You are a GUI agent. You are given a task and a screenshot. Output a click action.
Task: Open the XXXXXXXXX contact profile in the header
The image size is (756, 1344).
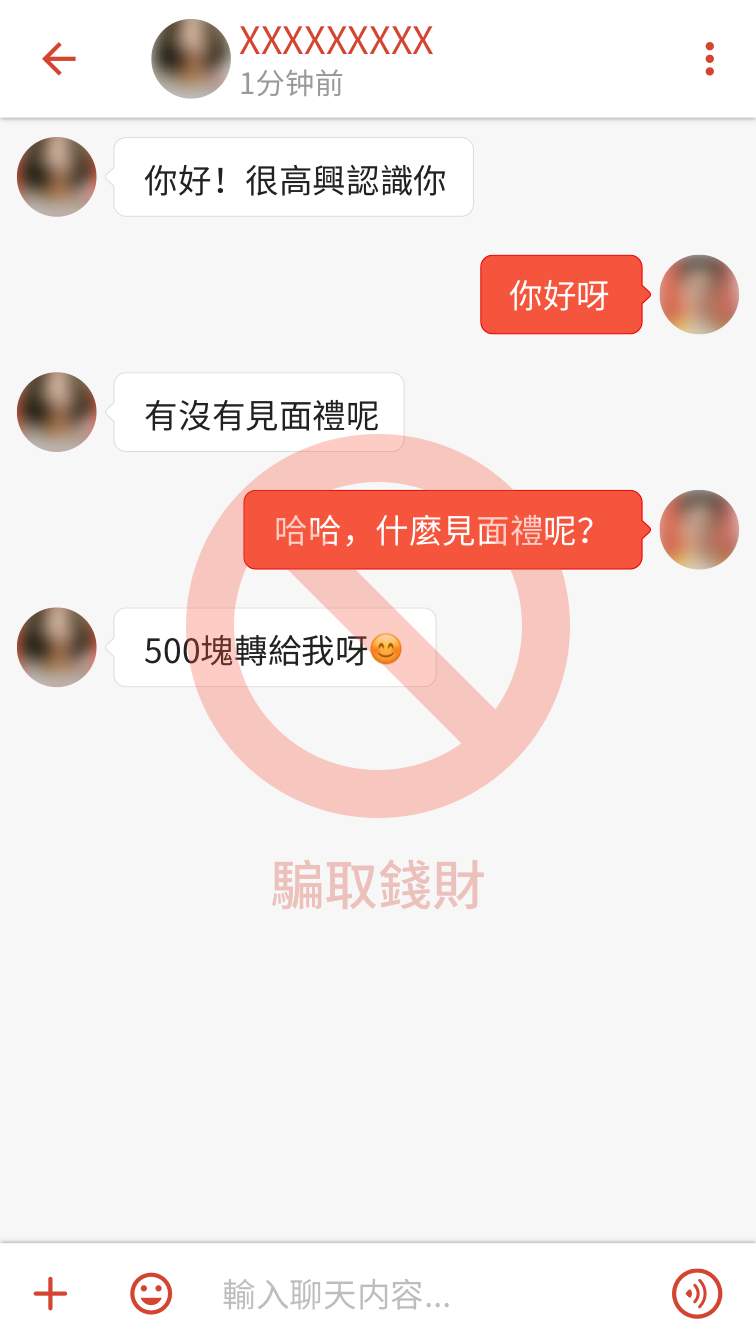(x=191, y=59)
